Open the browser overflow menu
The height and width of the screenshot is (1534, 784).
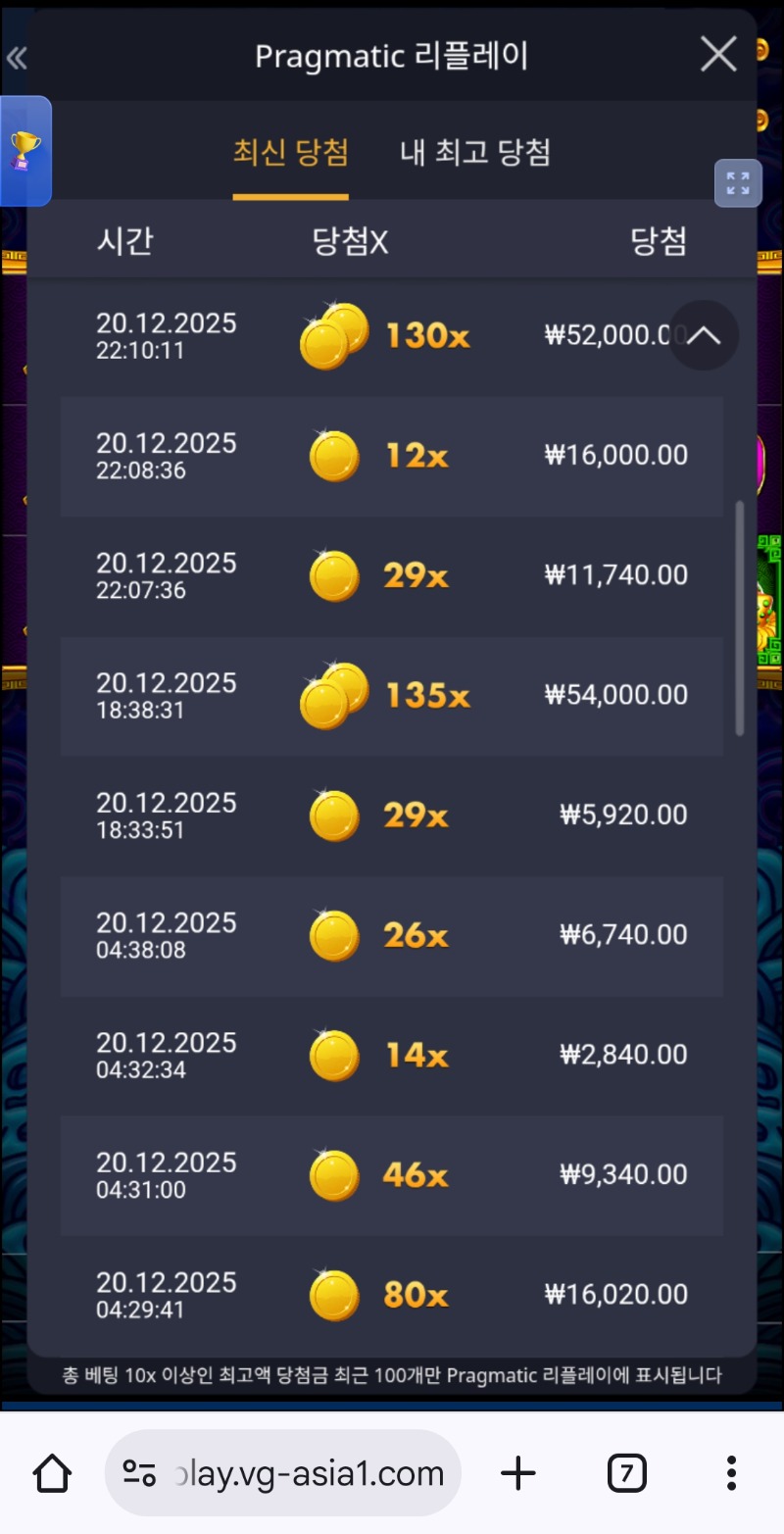point(731,1472)
